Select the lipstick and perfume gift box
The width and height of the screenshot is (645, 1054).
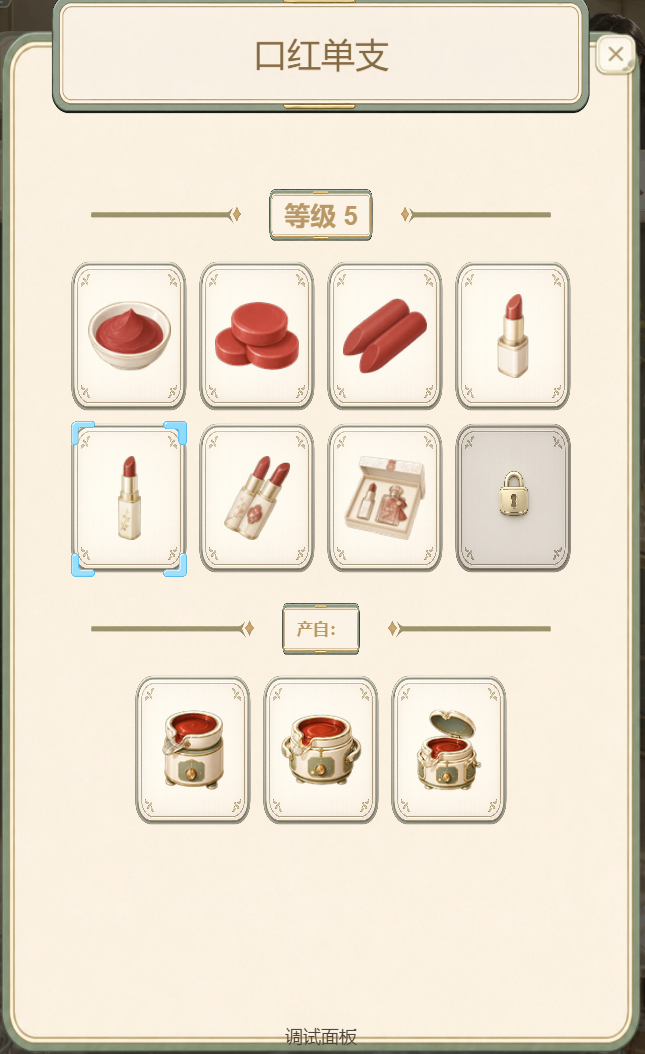click(385, 498)
